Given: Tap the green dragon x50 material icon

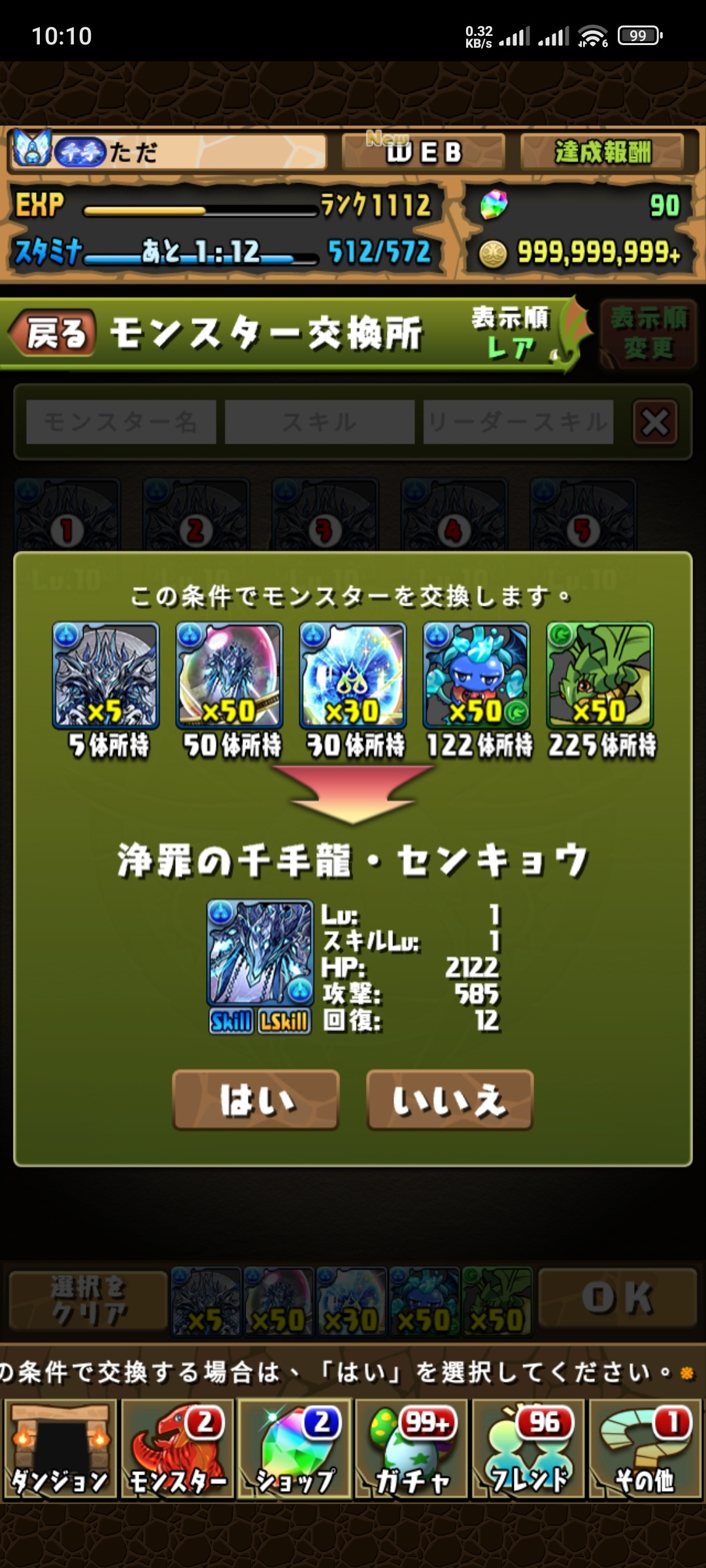Looking at the screenshot, I should [x=599, y=675].
